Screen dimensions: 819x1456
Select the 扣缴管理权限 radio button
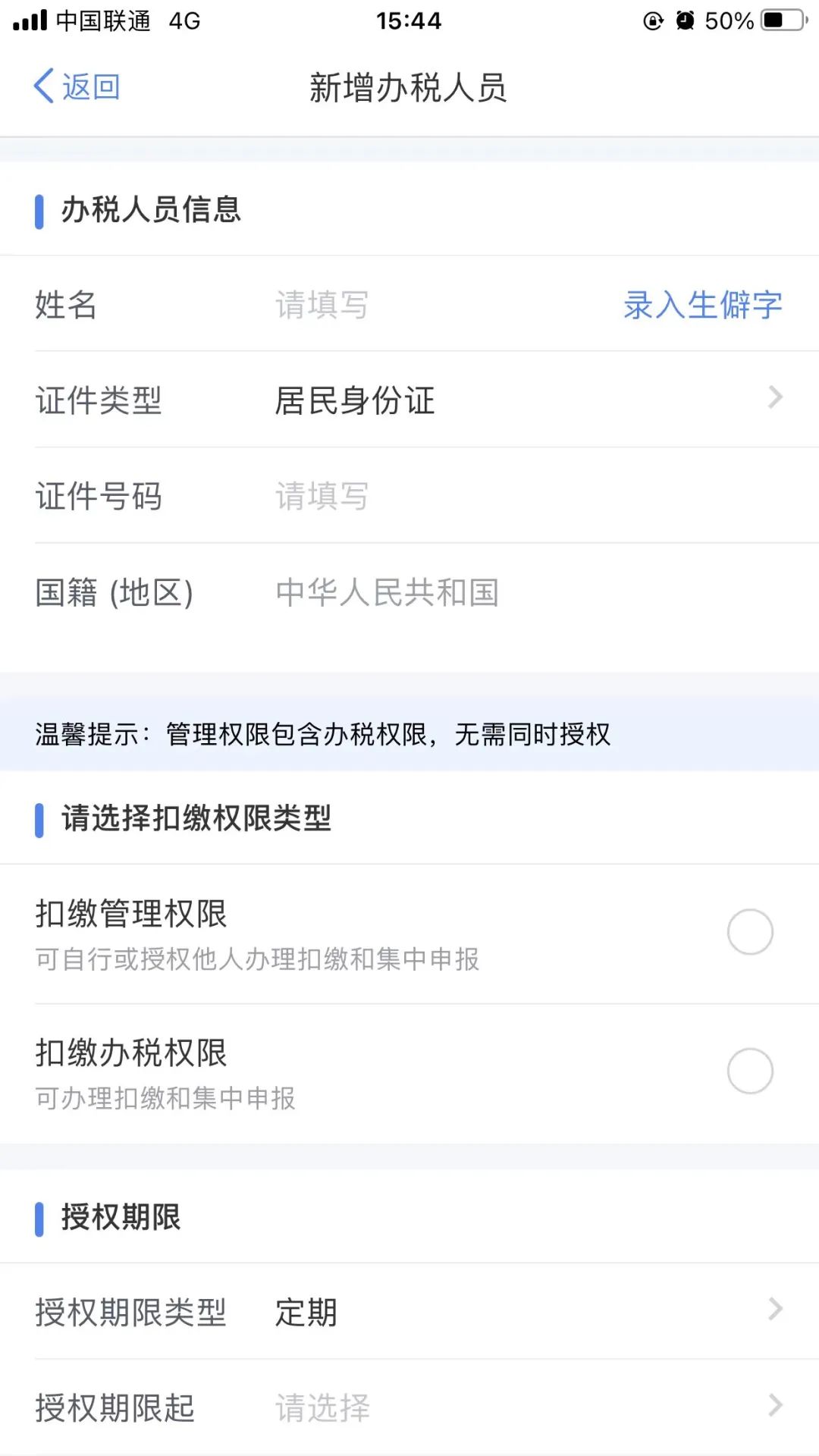point(750,932)
